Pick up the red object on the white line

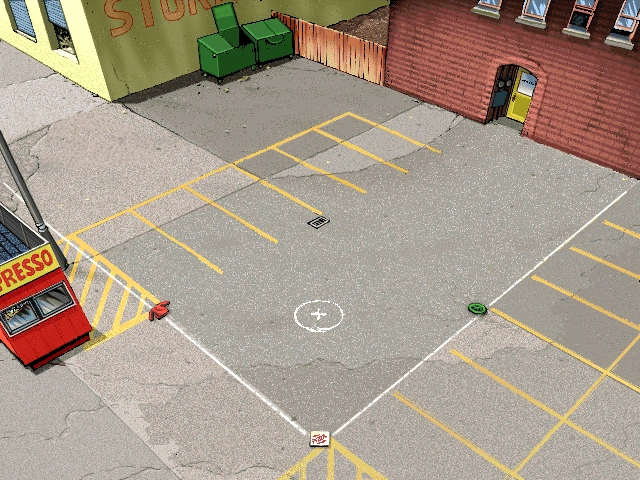click(x=158, y=312)
